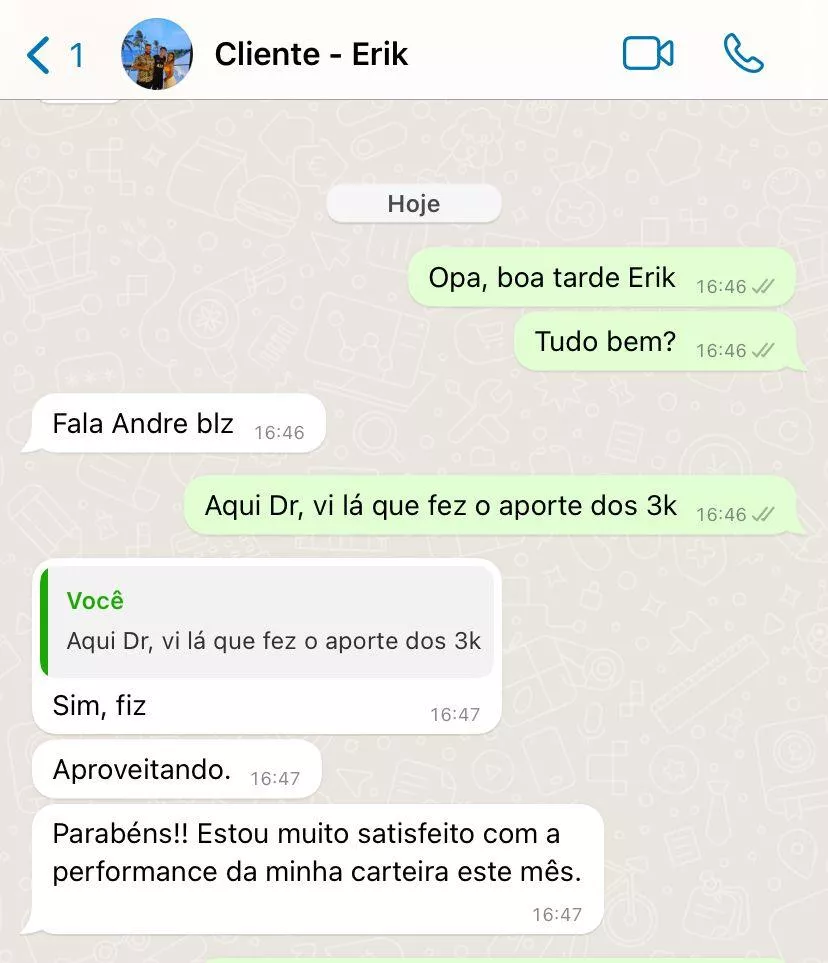Start a voice call with Erik
The height and width of the screenshot is (963, 828).
coord(743,54)
